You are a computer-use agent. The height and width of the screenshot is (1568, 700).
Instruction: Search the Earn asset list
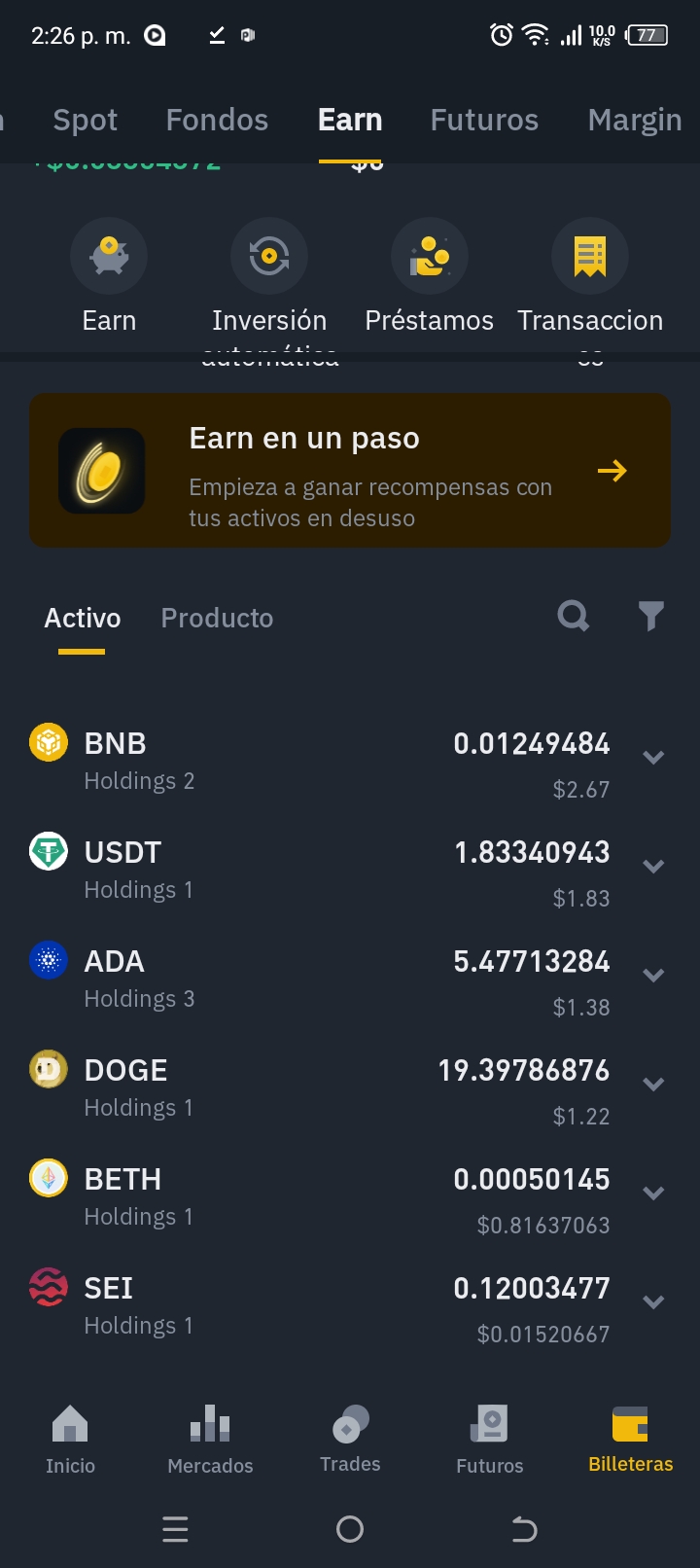point(573,616)
